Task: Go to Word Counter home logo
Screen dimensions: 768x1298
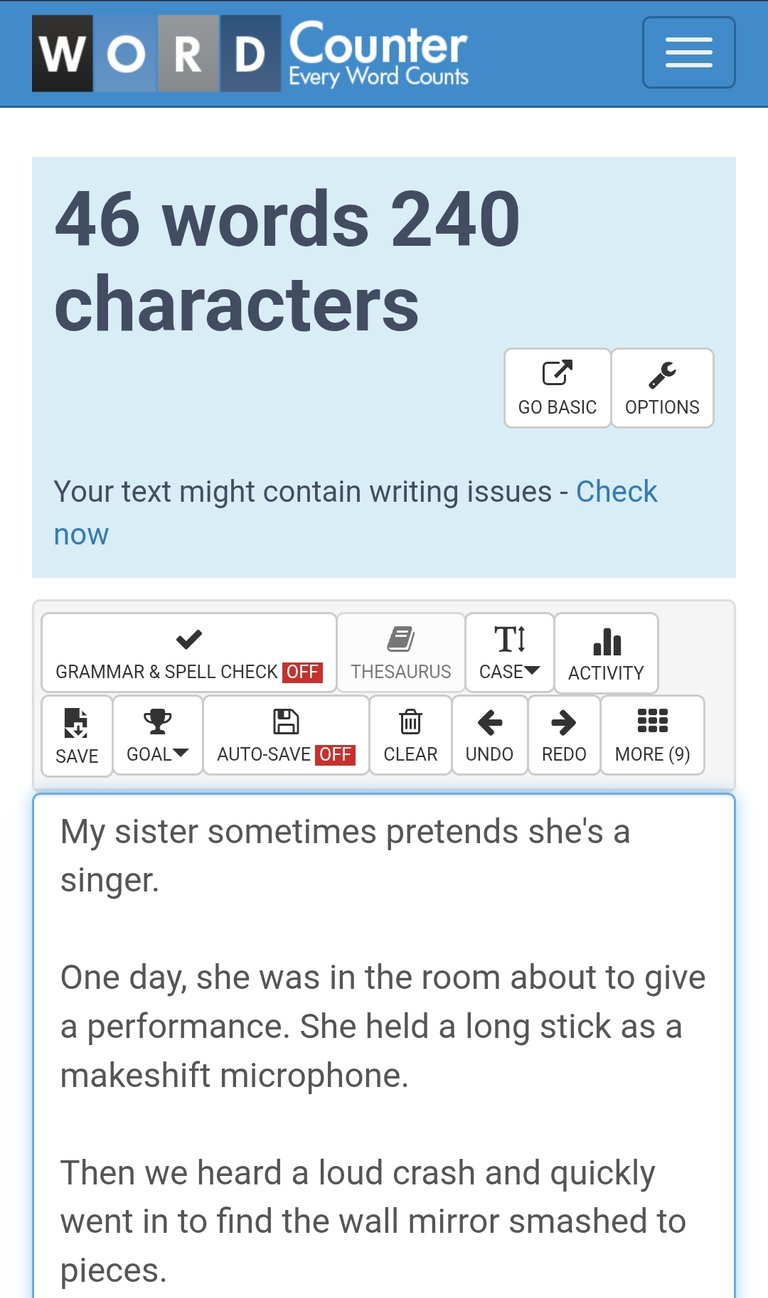Action: [x=250, y=53]
